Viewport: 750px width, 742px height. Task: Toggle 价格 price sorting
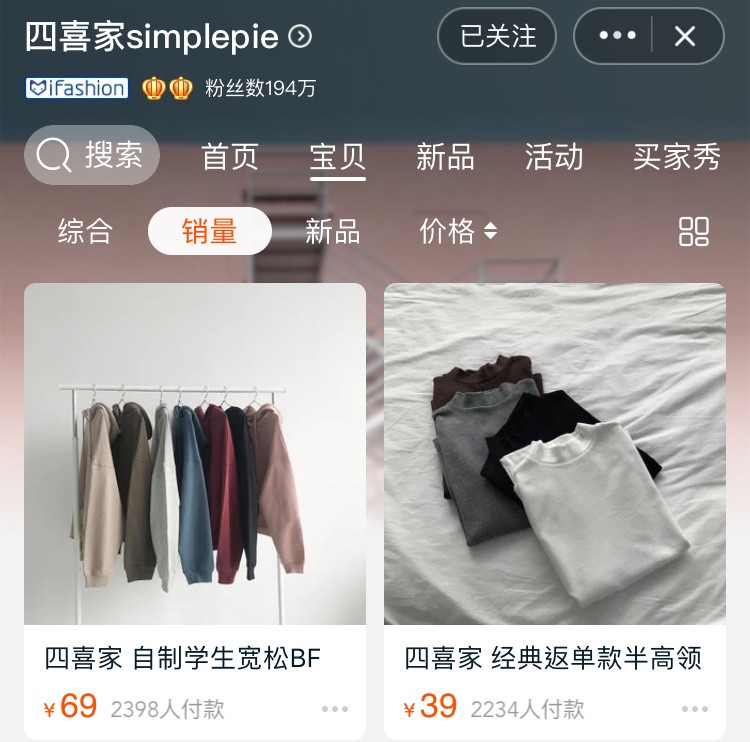point(458,232)
